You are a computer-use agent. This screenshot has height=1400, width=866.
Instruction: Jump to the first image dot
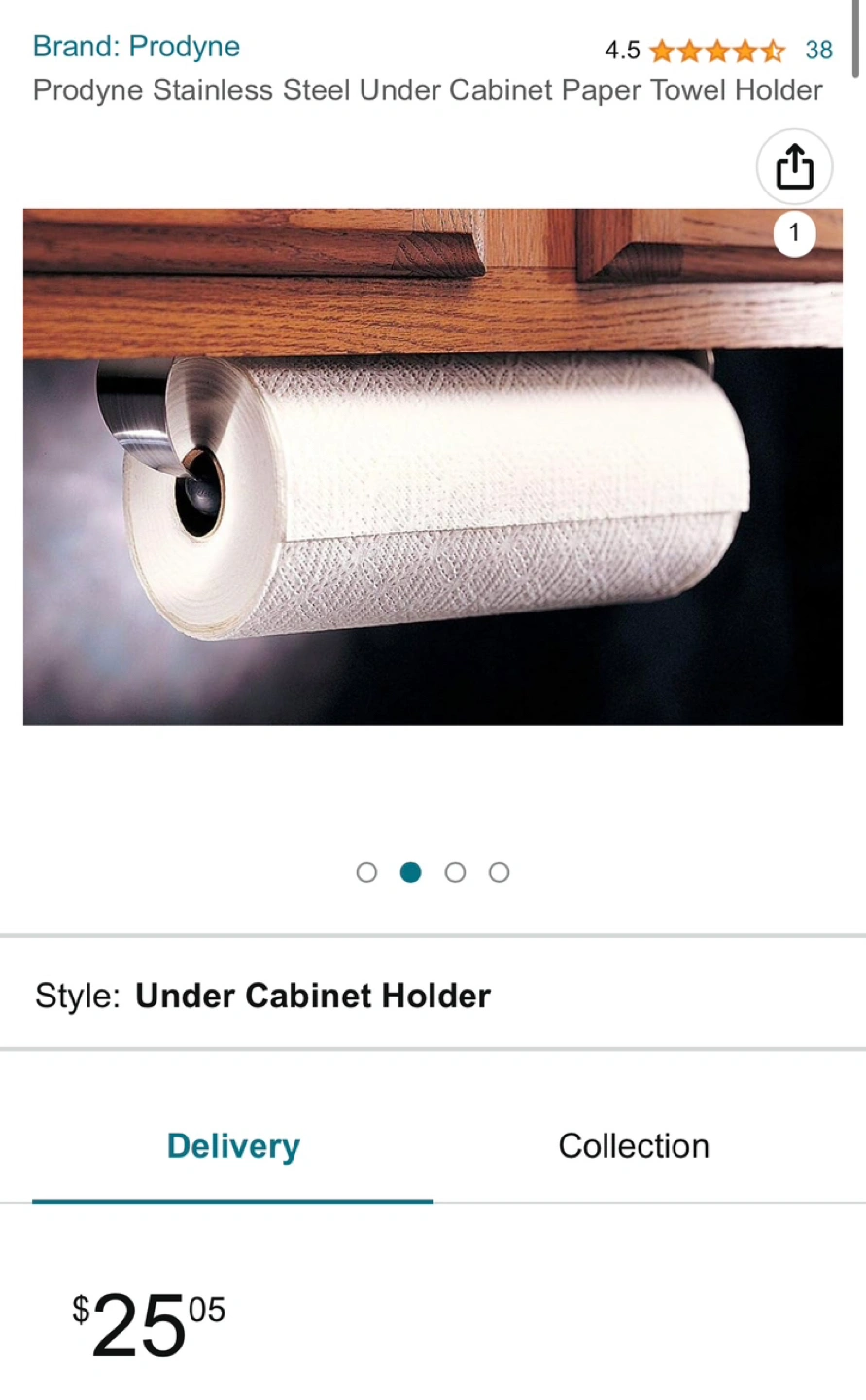(x=366, y=872)
